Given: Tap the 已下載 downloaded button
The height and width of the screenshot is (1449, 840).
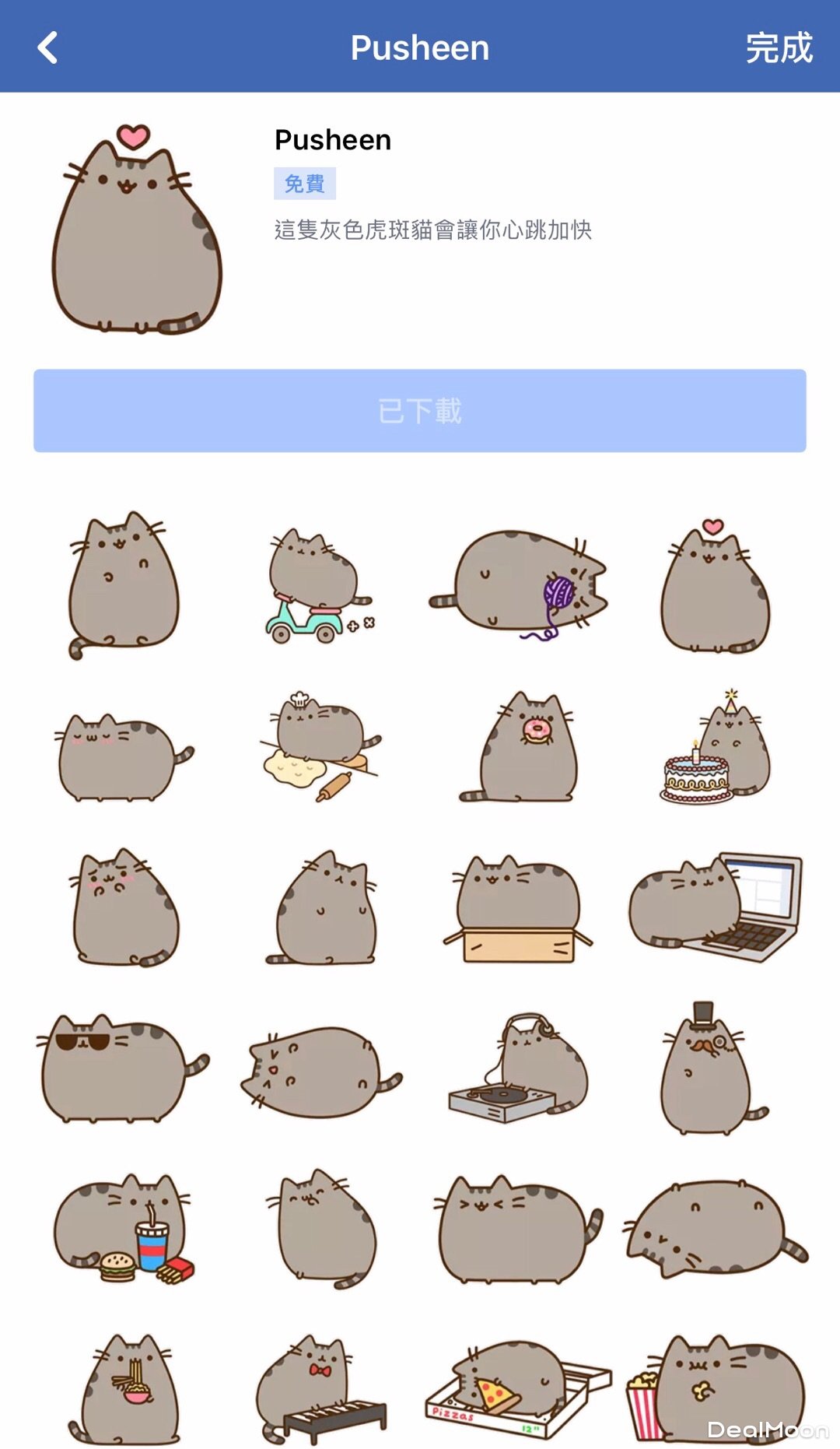Looking at the screenshot, I should pyautogui.click(x=420, y=411).
